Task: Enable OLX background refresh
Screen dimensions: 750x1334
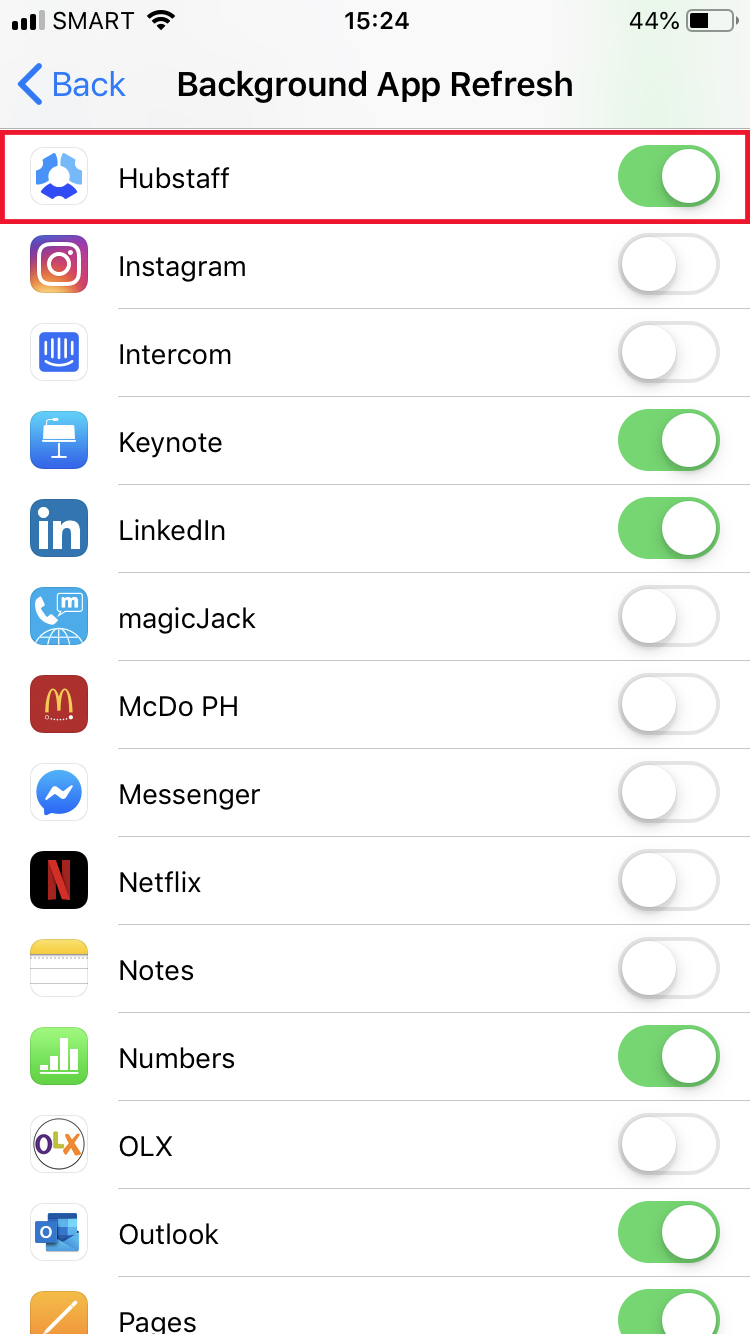Action: (669, 1146)
